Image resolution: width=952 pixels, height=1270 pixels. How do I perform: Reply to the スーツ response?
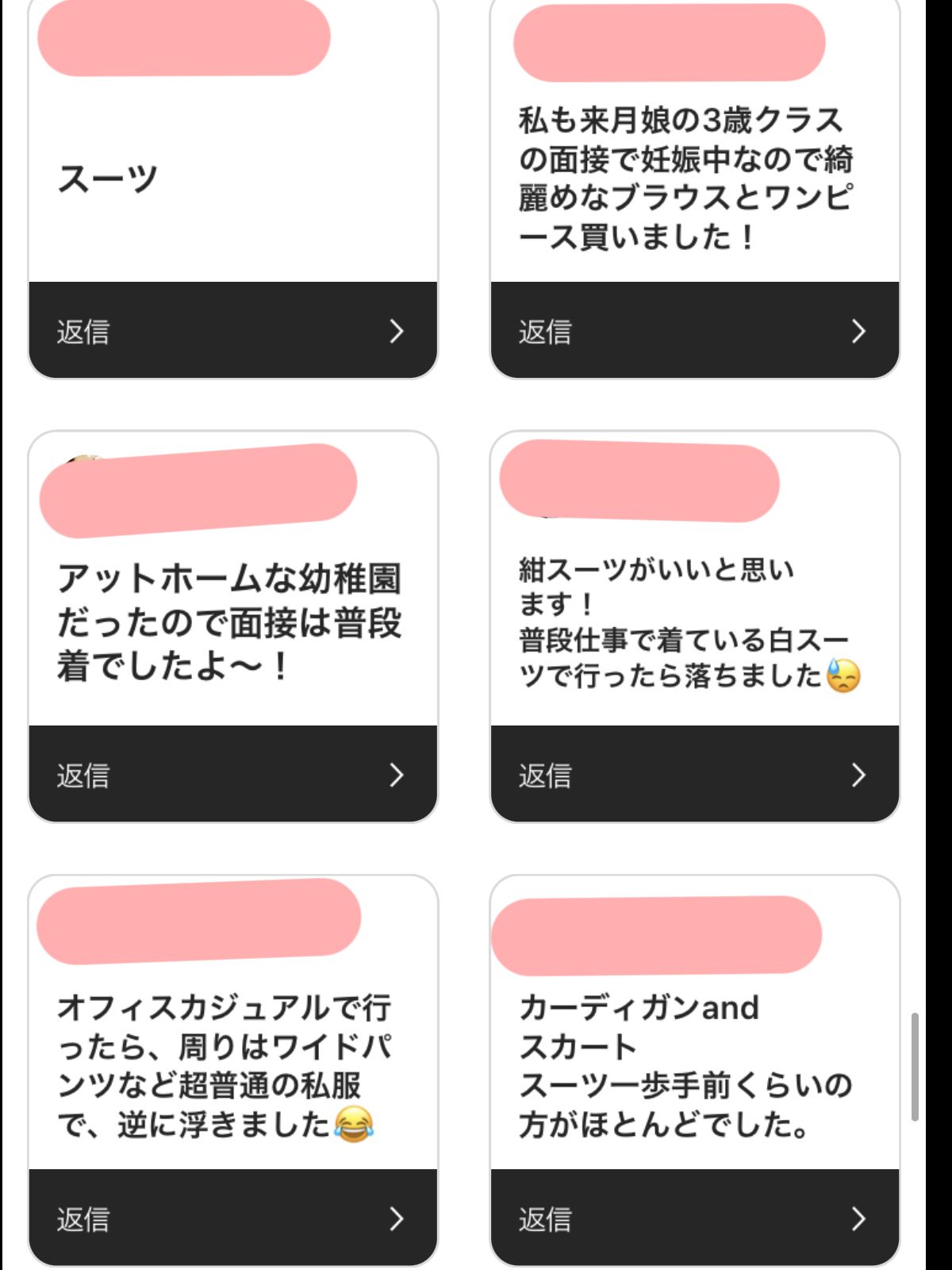(232, 330)
